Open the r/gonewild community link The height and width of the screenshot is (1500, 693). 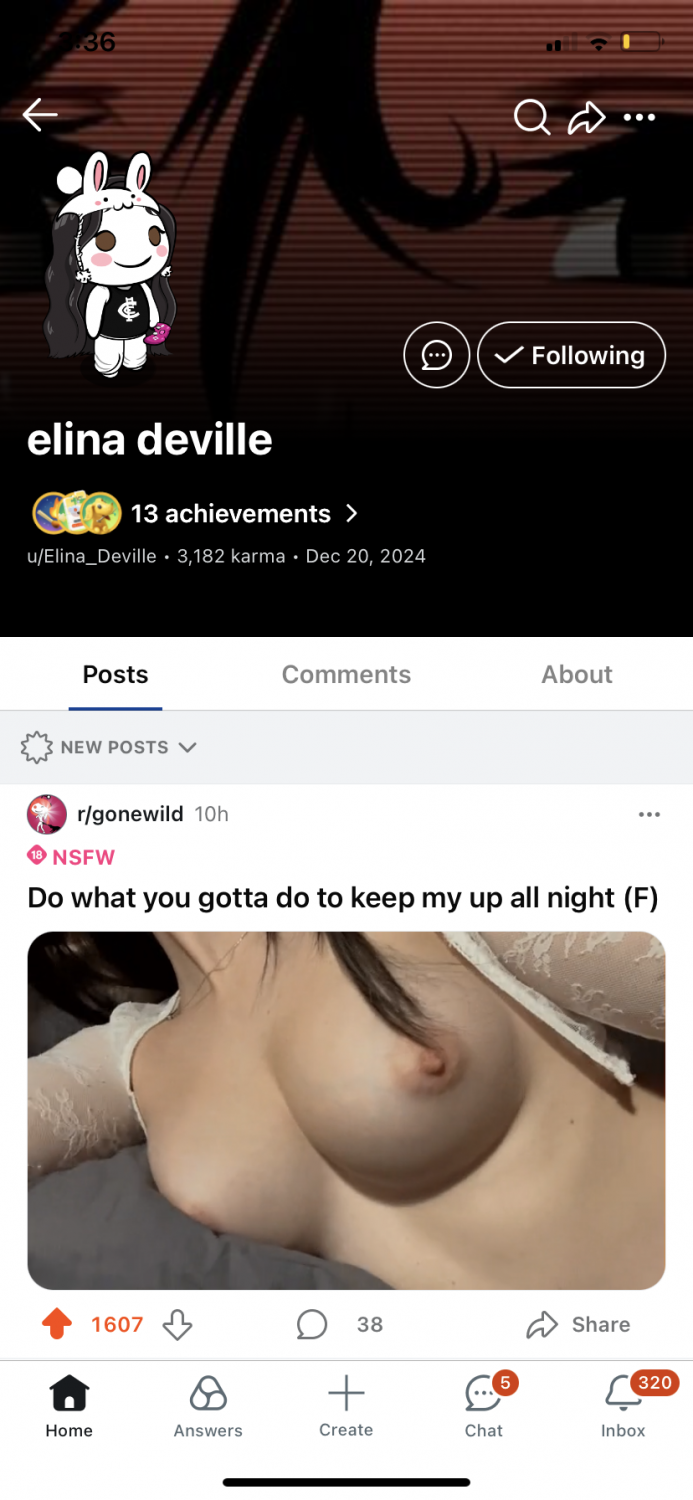pos(130,814)
